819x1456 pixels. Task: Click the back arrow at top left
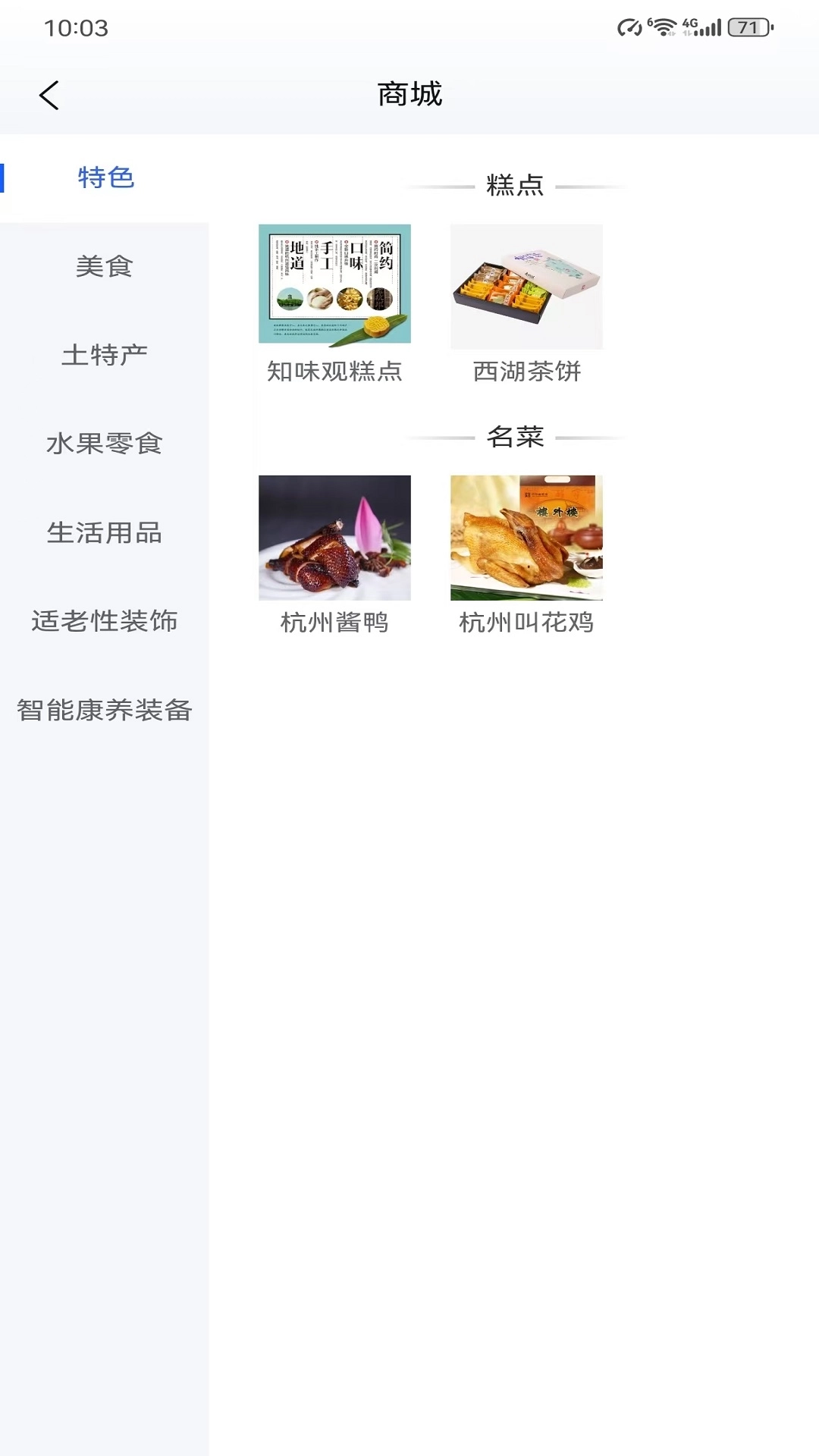49,96
